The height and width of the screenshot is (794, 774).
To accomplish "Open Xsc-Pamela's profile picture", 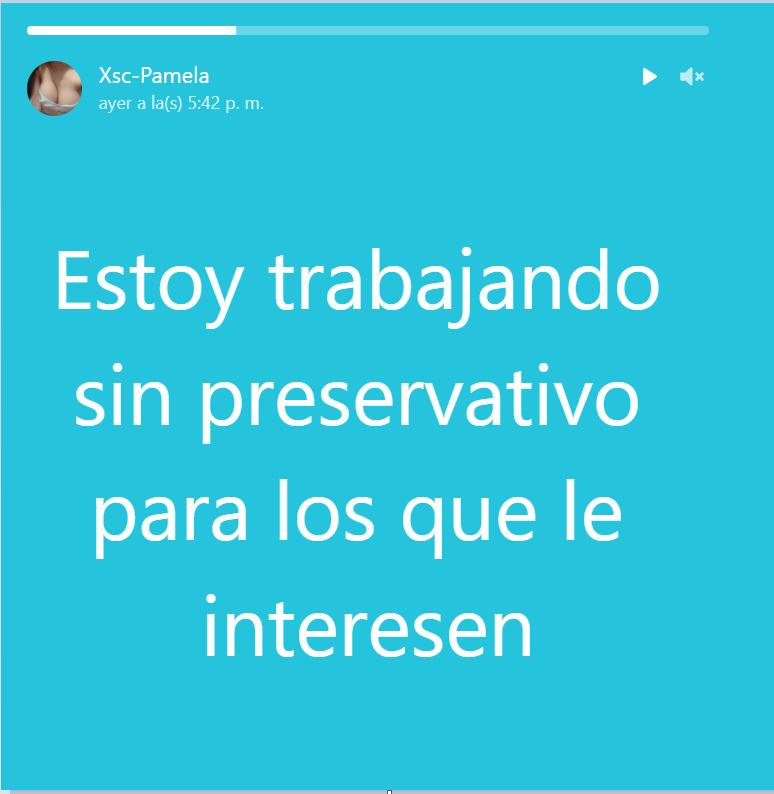I will click(x=55, y=88).
